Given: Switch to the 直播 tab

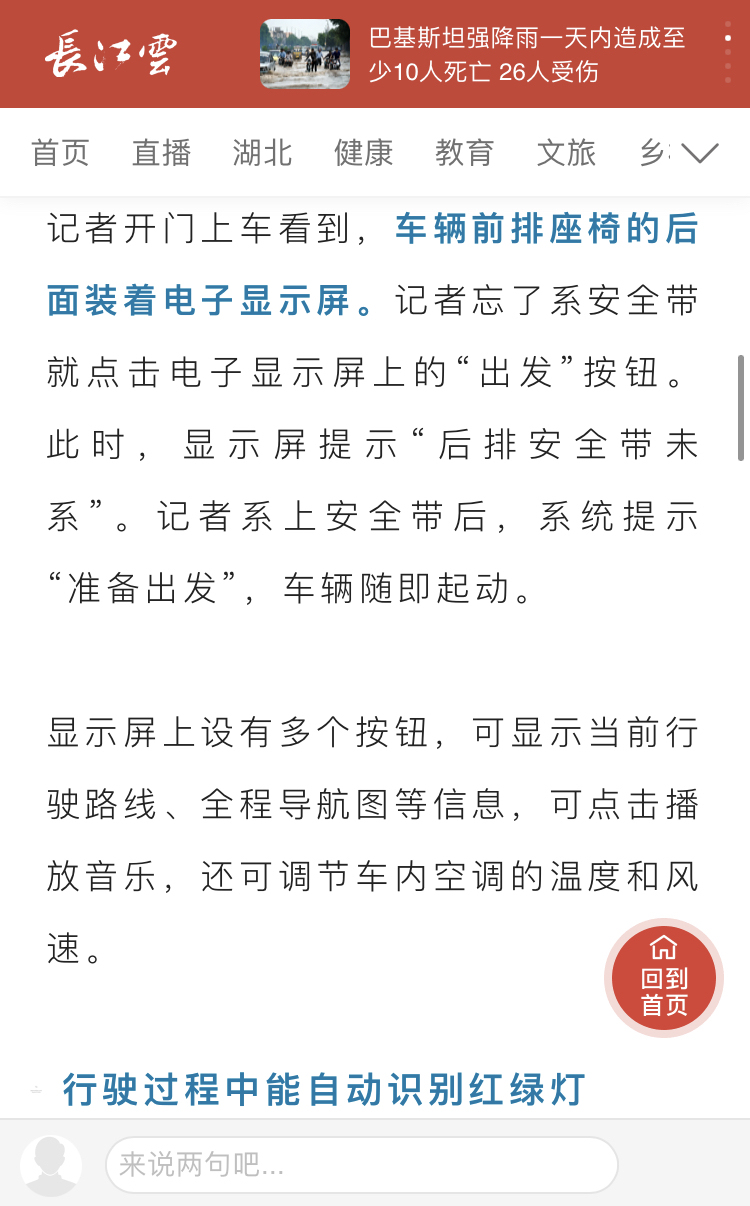Looking at the screenshot, I should pos(161,153).
